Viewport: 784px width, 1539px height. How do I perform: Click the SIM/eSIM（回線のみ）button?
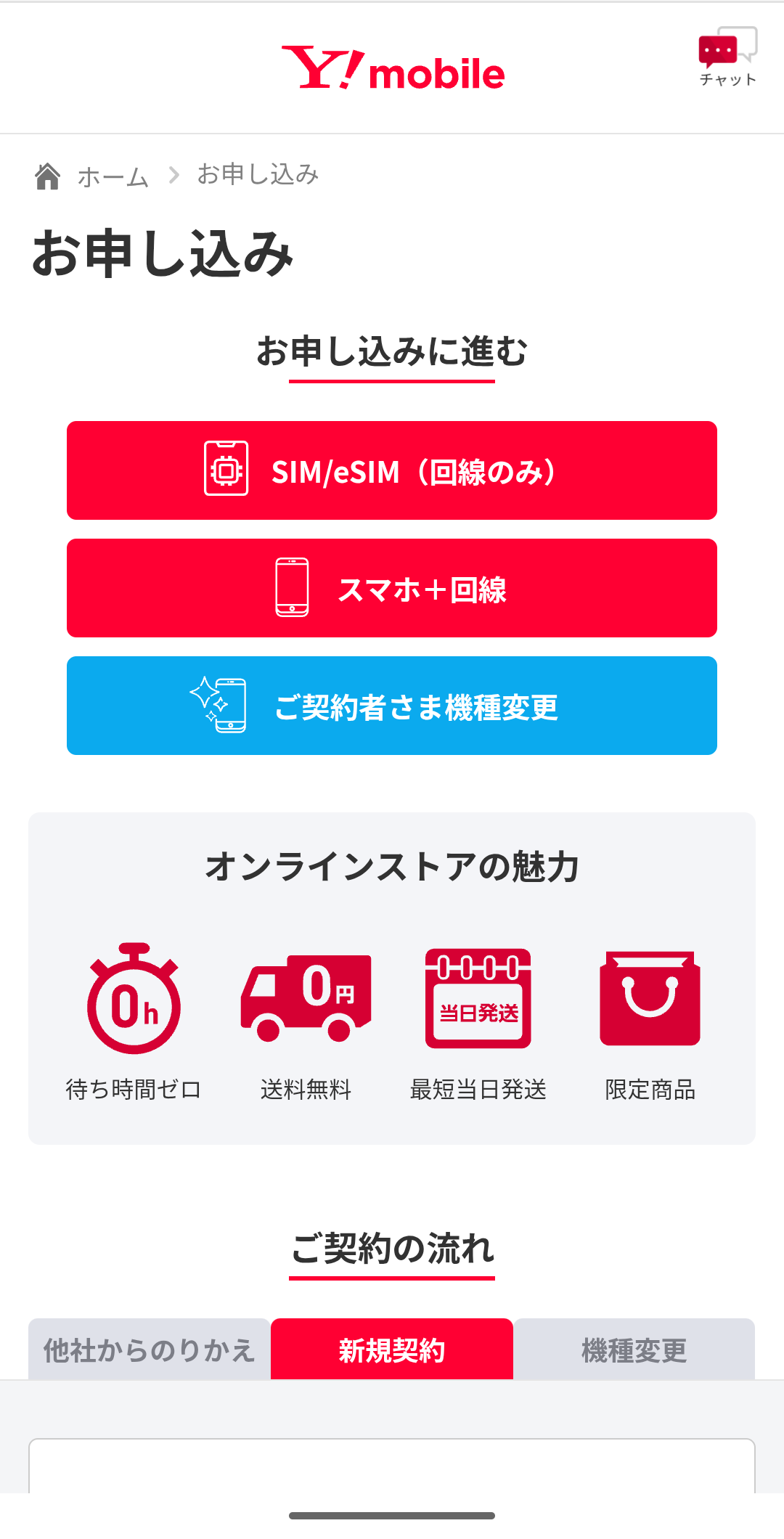(x=392, y=470)
